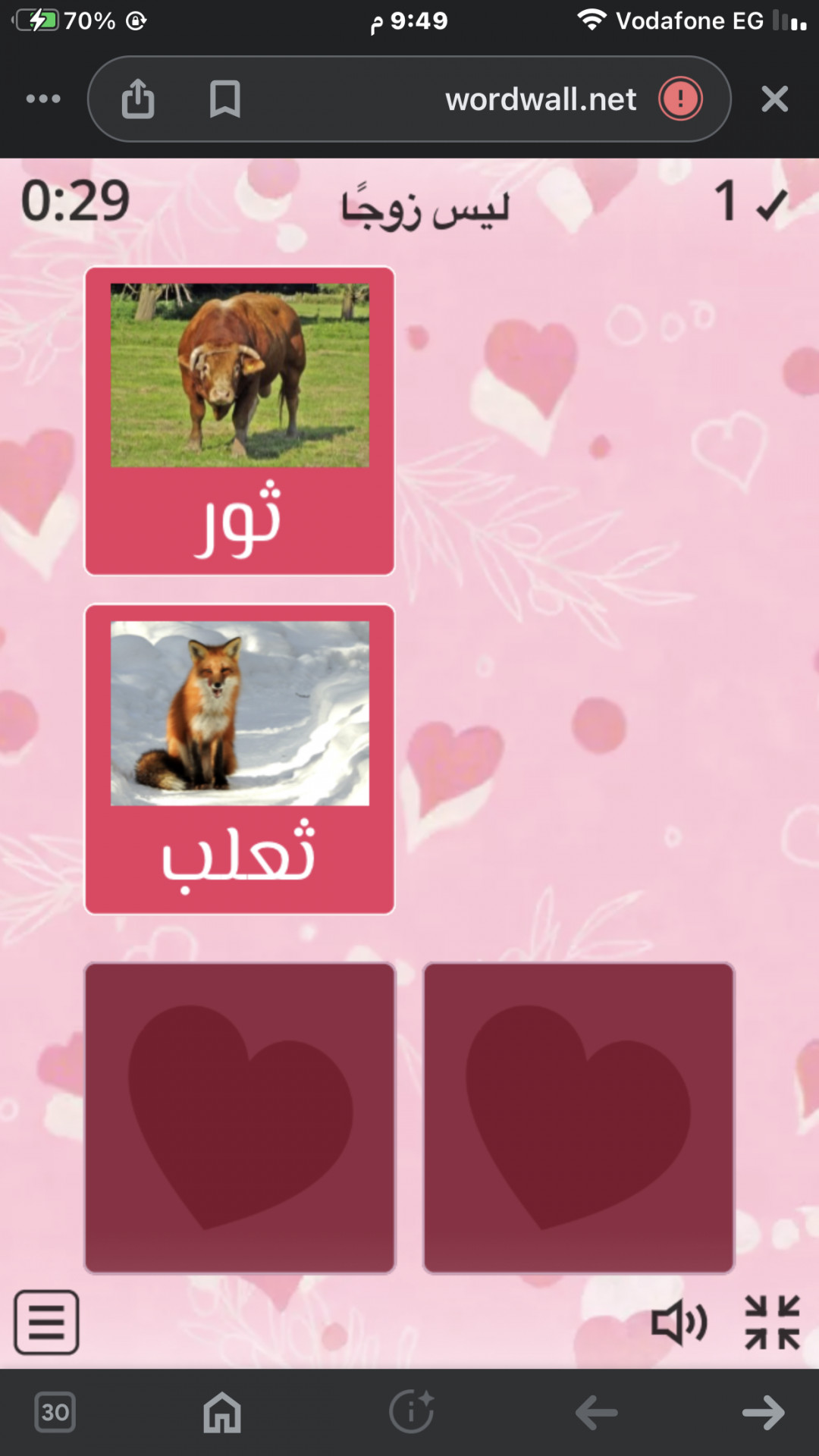Open the AI page info button
The height and width of the screenshot is (1456, 819).
[x=411, y=1412]
